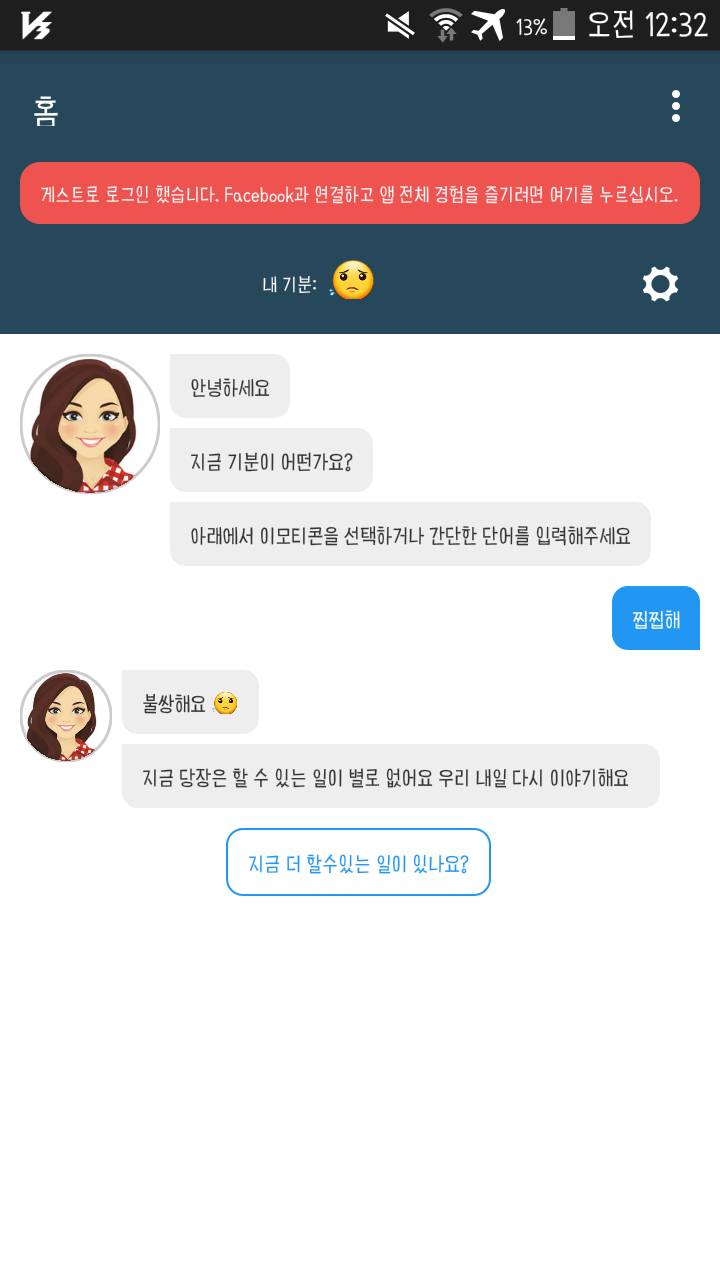Image resolution: width=720 pixels, height=1280 pixels.
Task: Select the 홈 title in the header
Action: pos(47,113)
